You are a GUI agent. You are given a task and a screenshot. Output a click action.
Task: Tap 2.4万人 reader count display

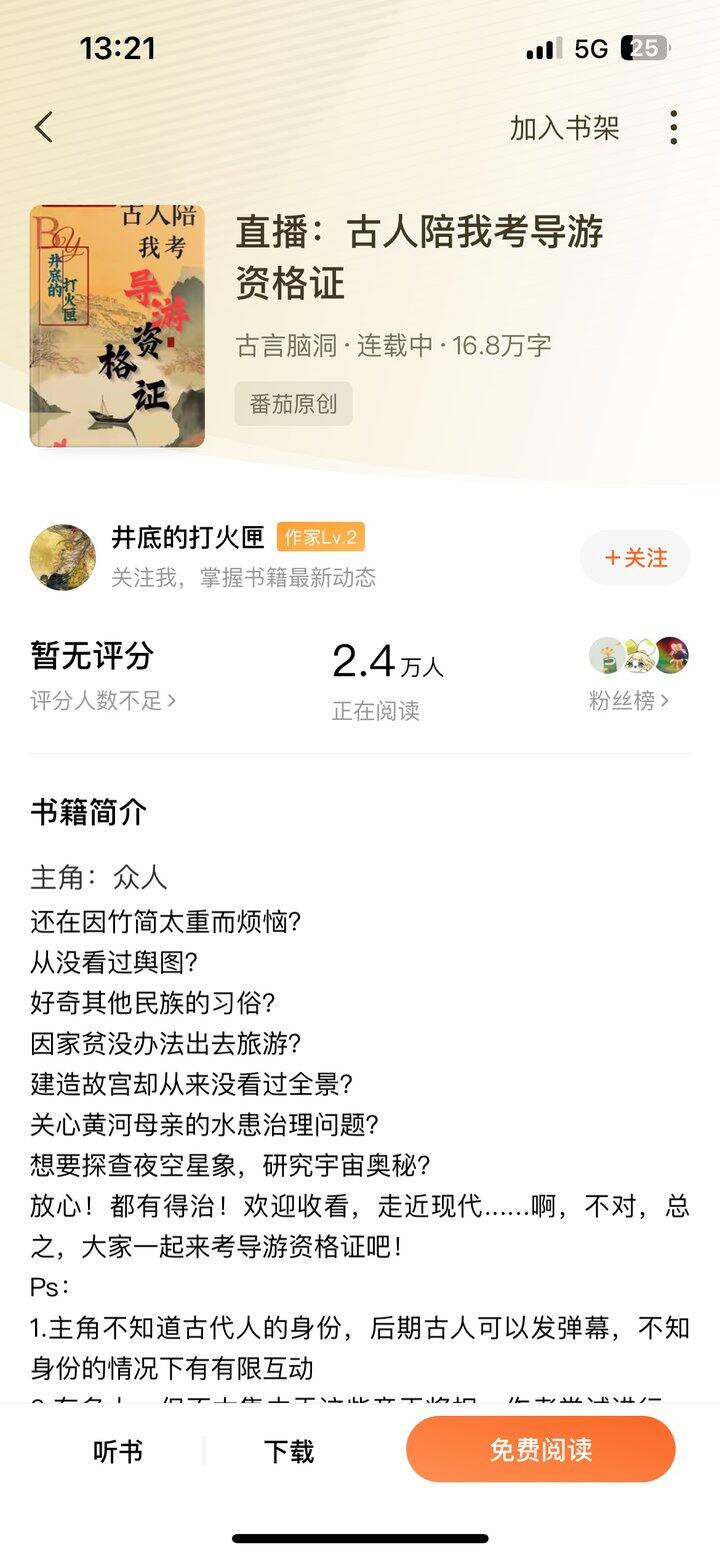coord(390,665)
